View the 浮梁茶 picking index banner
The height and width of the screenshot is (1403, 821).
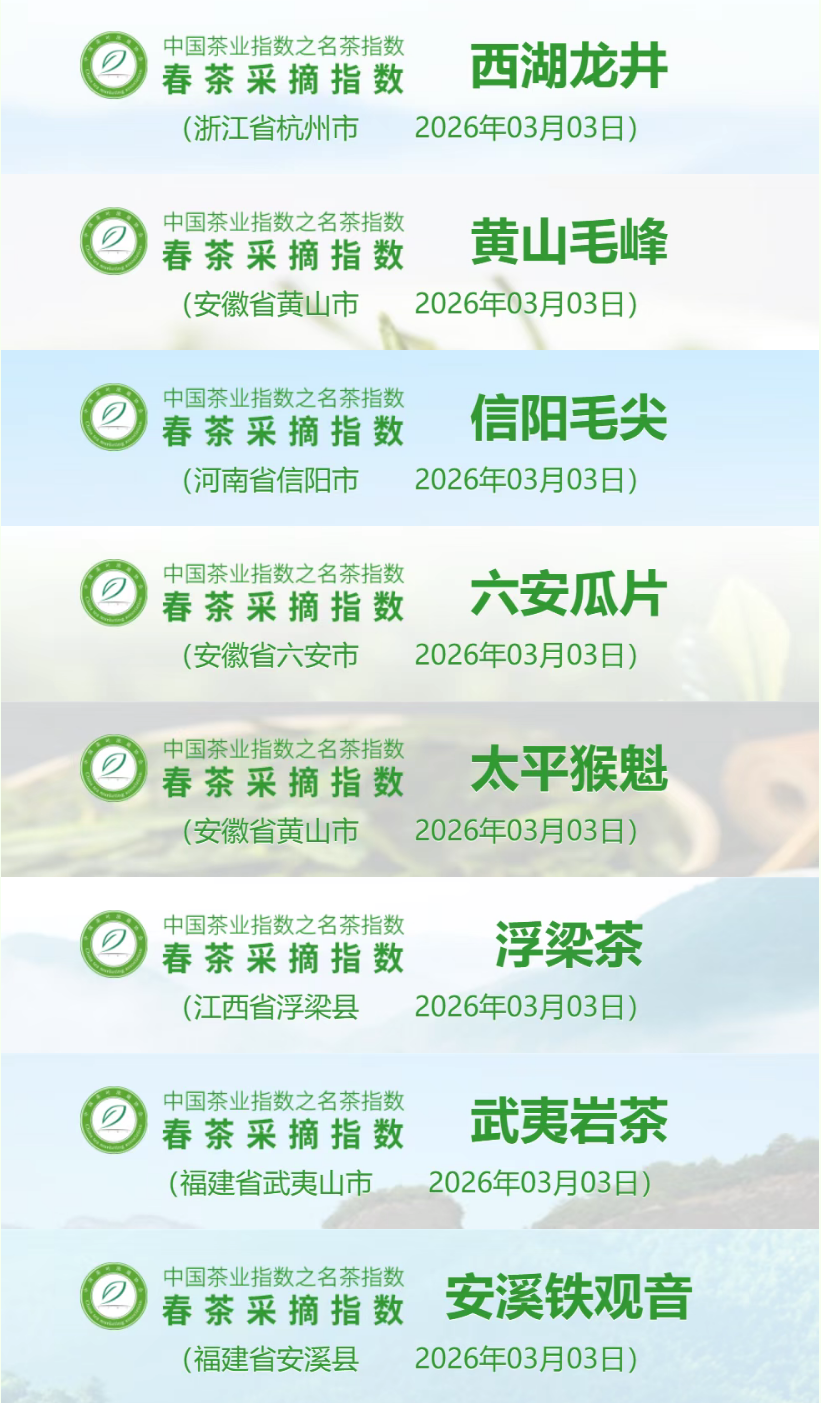pos(410,965)
